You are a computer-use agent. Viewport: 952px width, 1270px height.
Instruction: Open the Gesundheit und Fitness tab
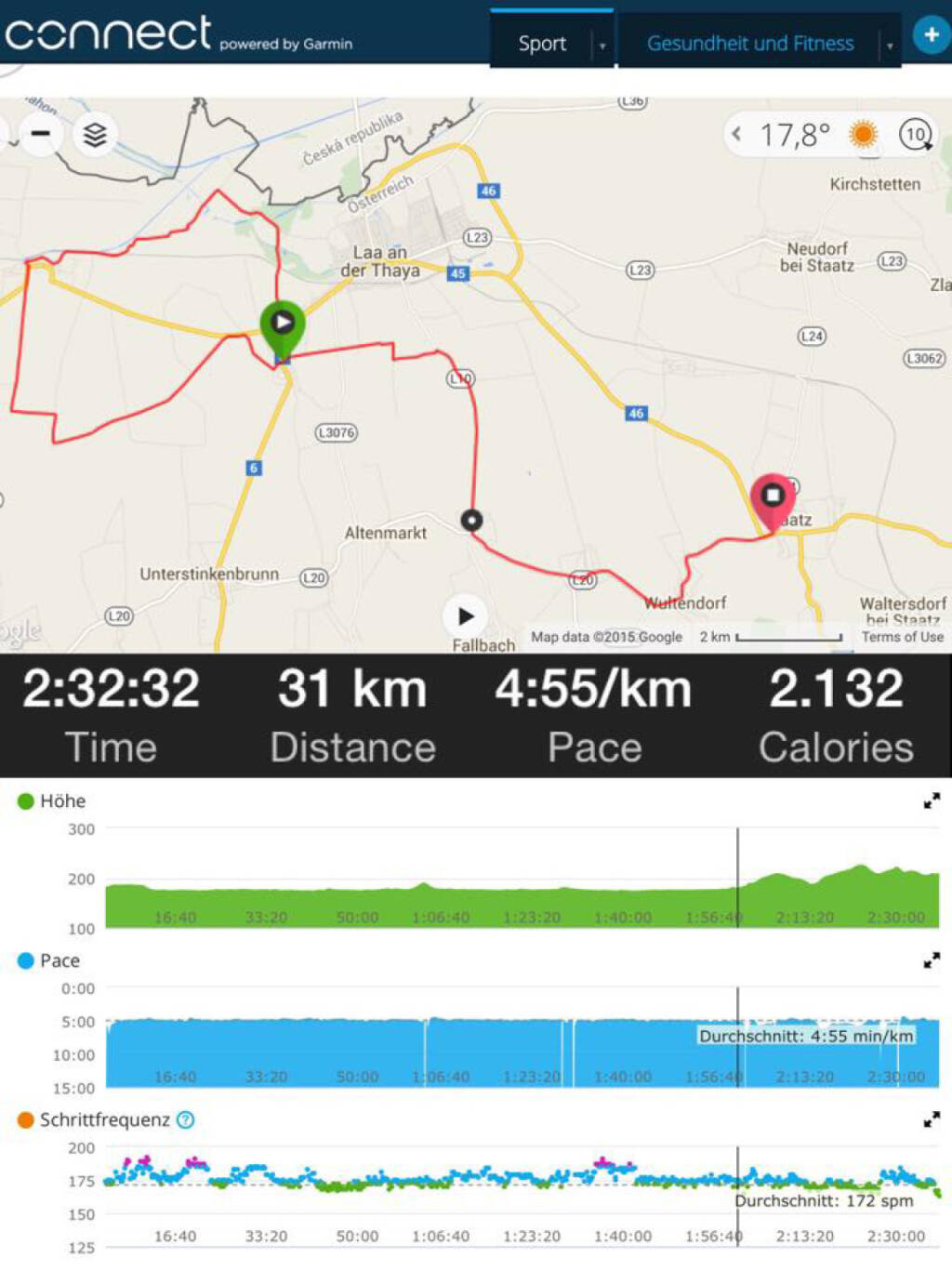click(749, 43)
